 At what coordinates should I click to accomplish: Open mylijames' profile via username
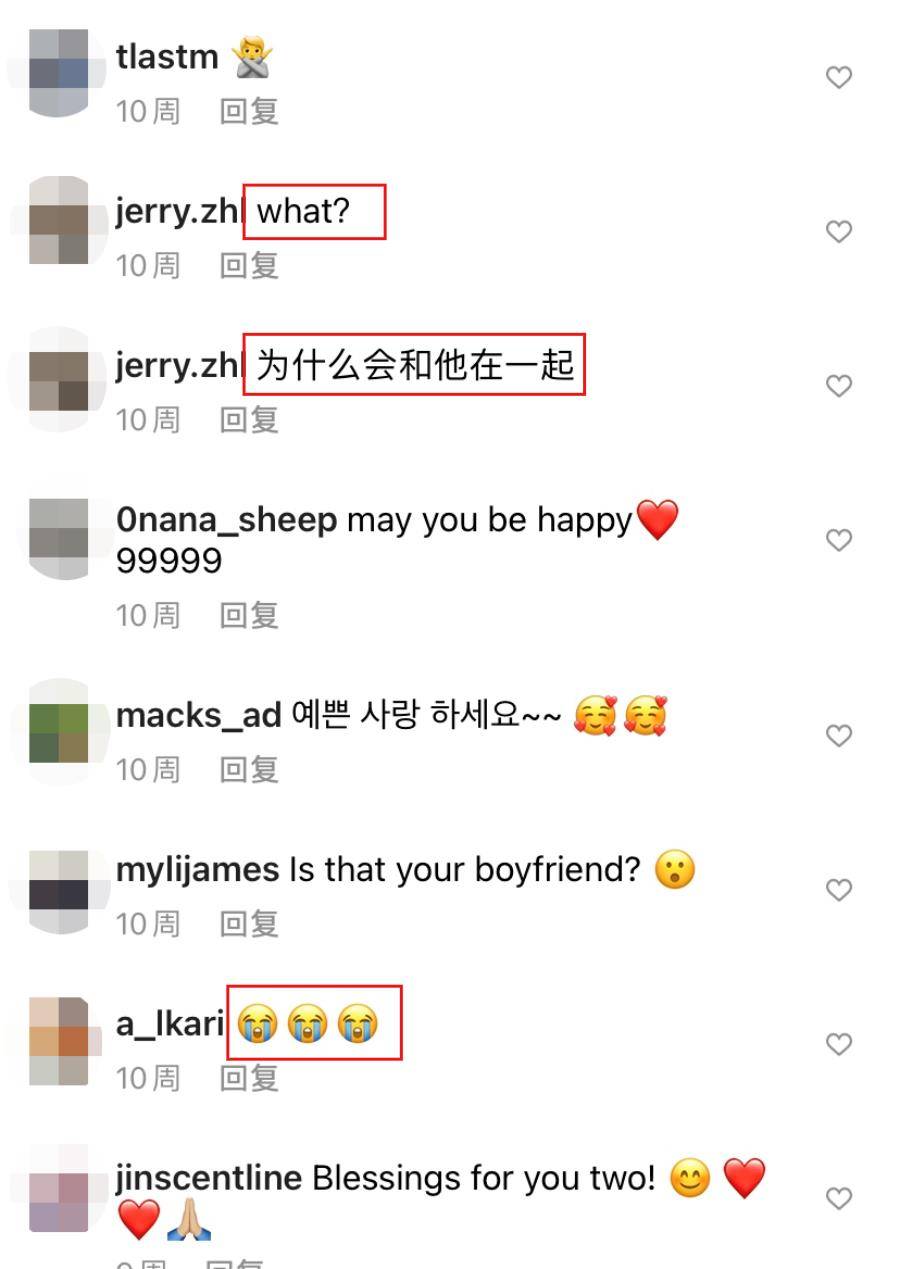(197, 869)
